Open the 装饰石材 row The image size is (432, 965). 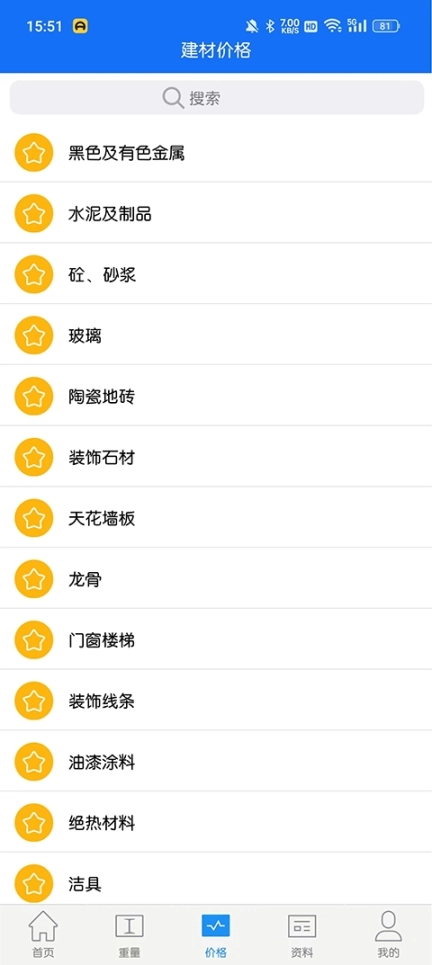pos(216,457)
